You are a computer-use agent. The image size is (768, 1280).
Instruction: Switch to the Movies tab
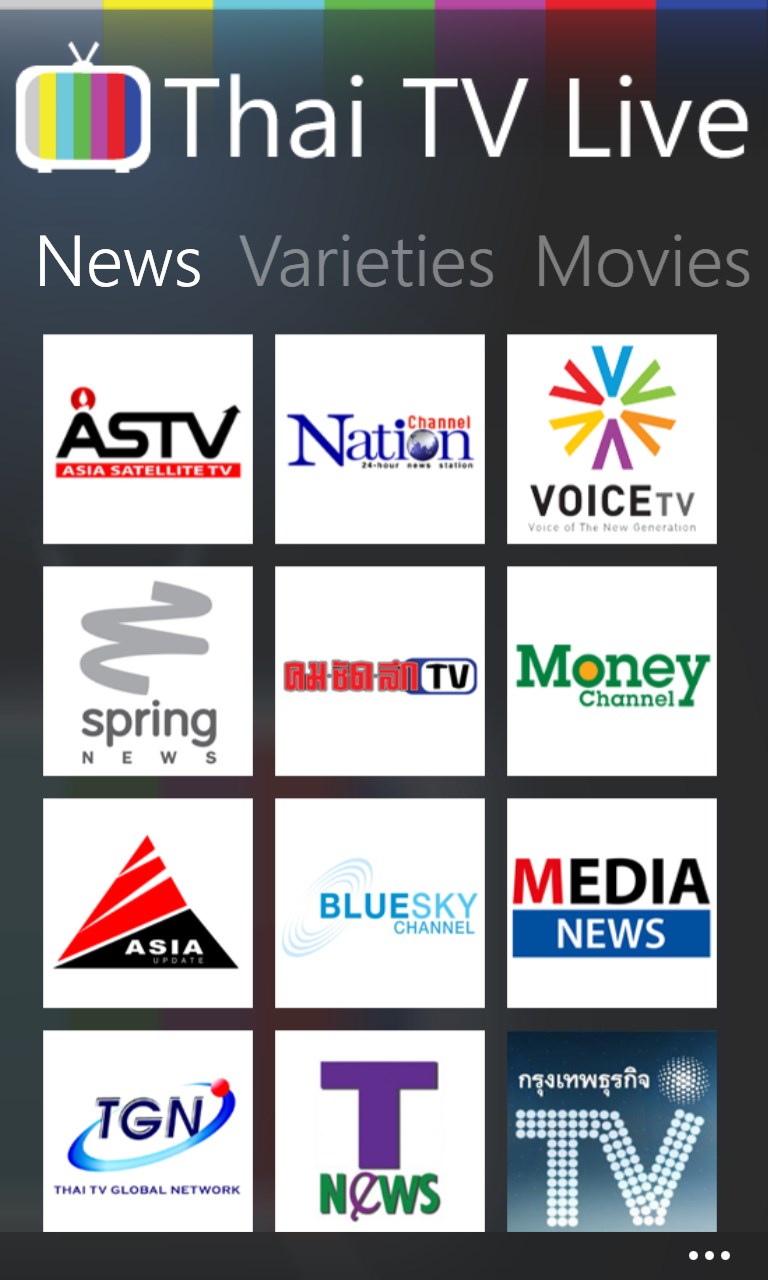[x=641, y=263]
